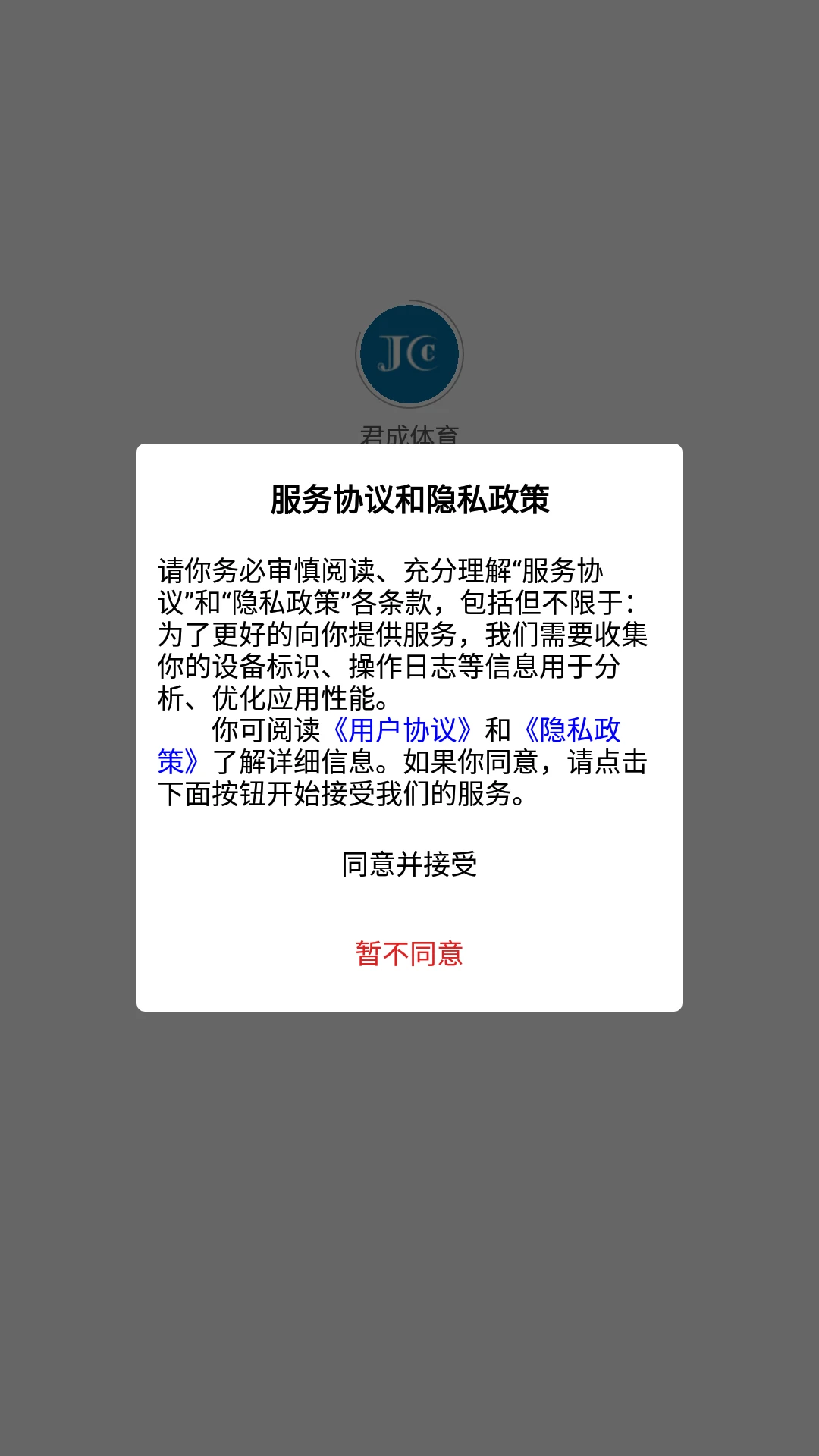The width and height of the screenshot is (819, 1456).
Task: Decline by tapping 暂不同意
Action: [409, 954]
